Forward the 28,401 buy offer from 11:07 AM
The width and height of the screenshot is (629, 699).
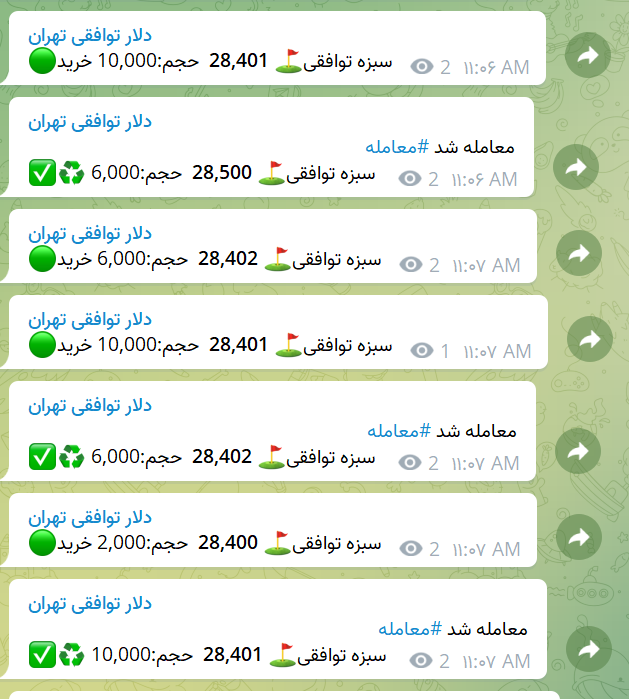tap(590, 340)
